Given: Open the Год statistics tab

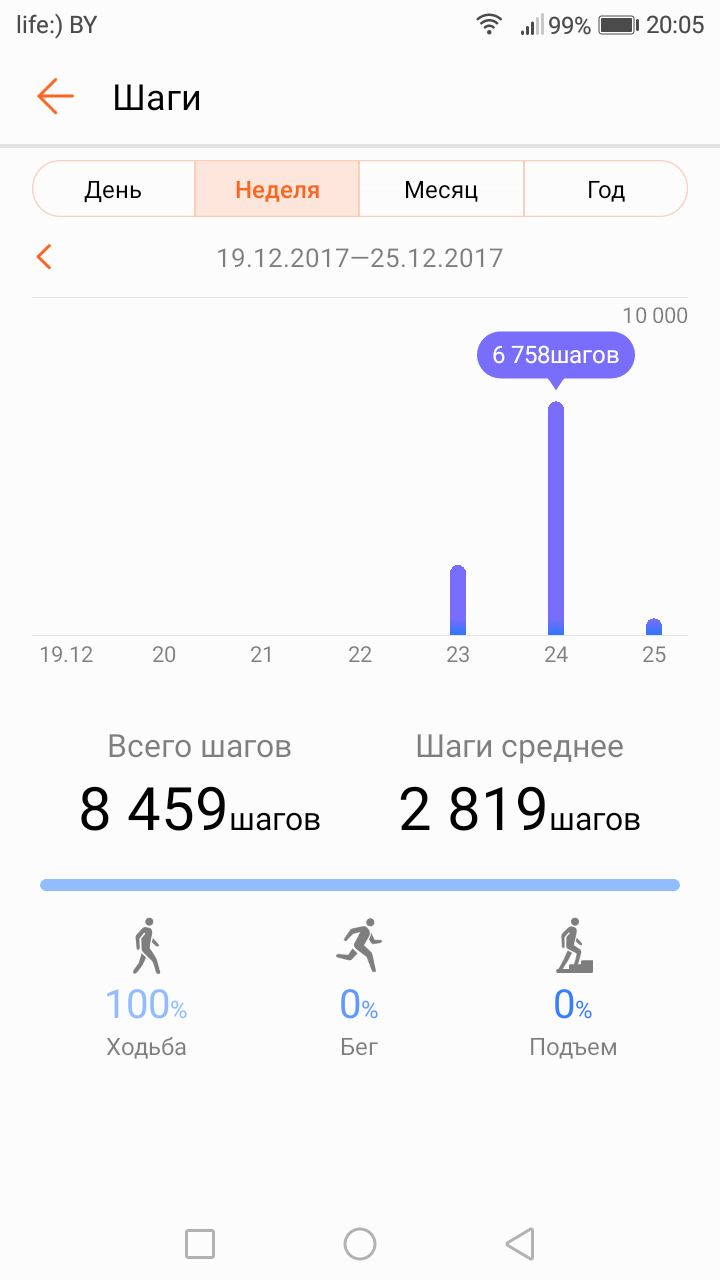Looking at the screenshot, I should (x=606, y=189).
